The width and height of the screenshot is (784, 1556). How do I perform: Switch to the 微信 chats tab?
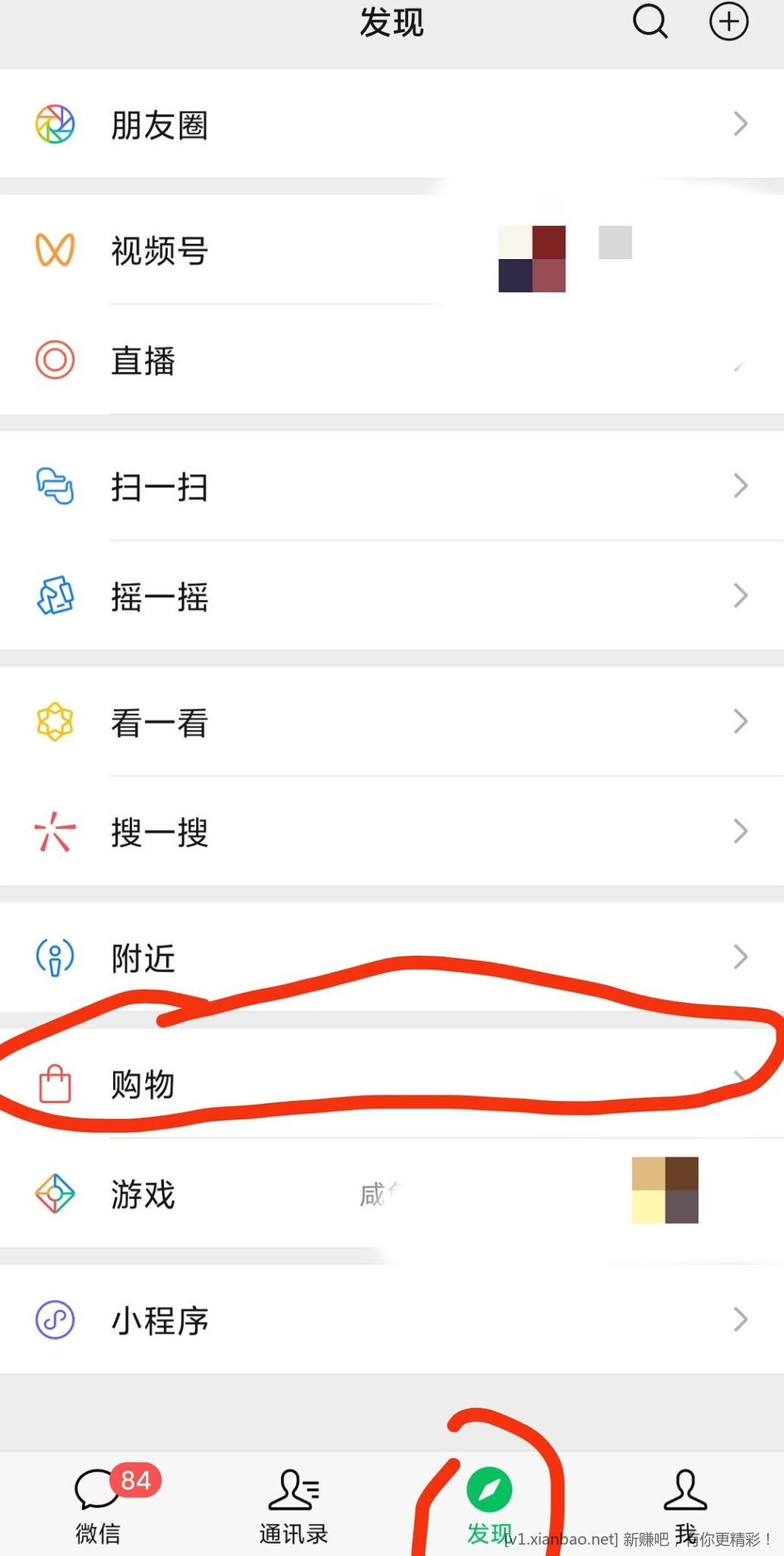pyautogui.click(x=99, y=1506)
